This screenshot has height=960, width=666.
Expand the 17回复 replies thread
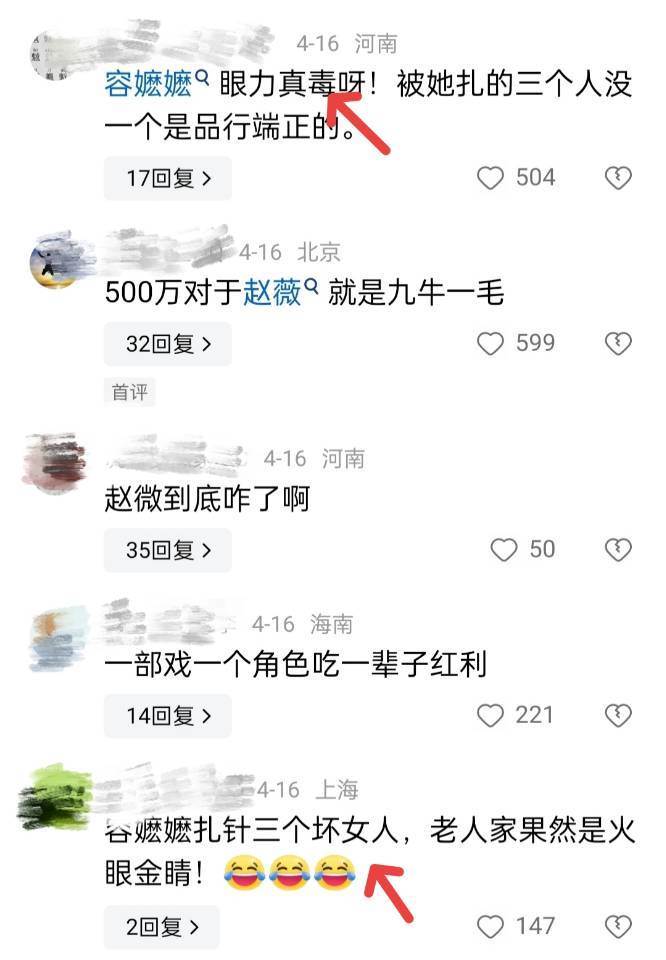click(167, 179)
